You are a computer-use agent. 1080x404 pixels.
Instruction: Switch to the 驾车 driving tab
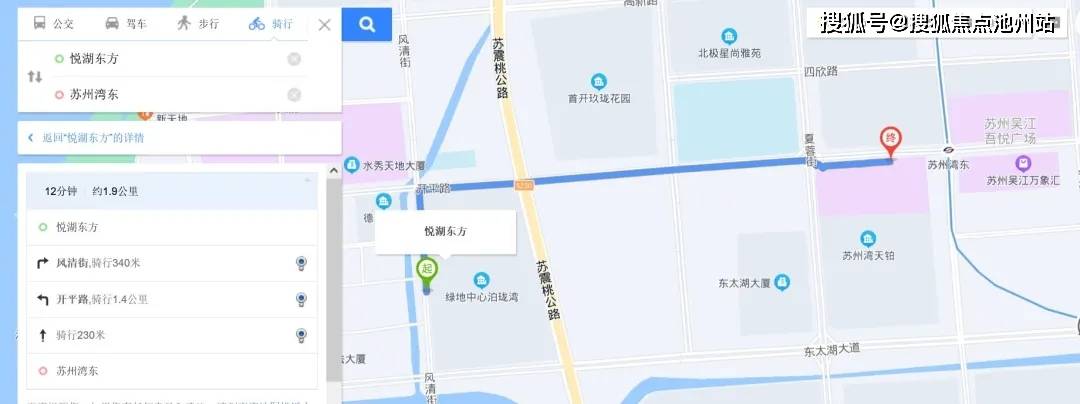(x=125, y=23)
